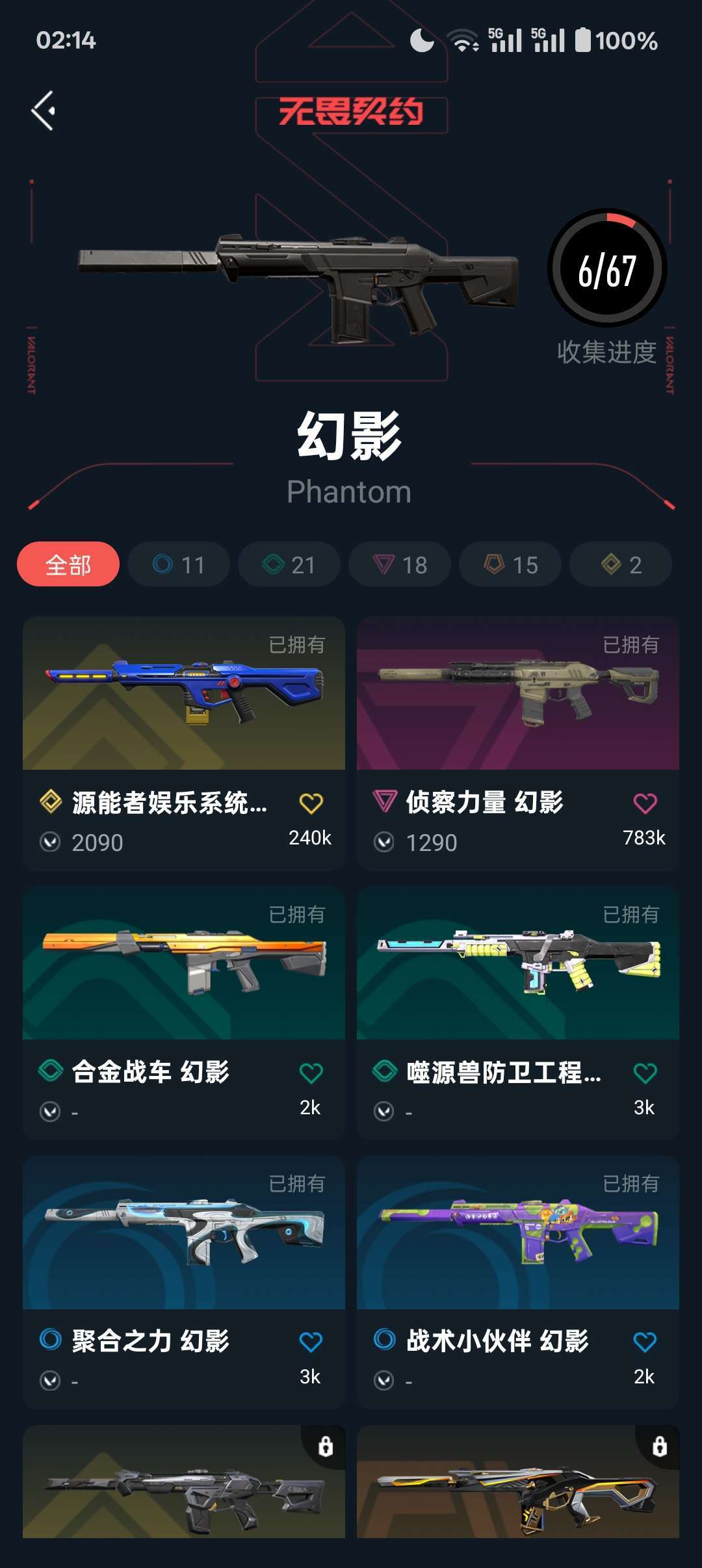Open the 聚合之力 幻影 skin card
702x1568 pixels.
coord(184,1282)
